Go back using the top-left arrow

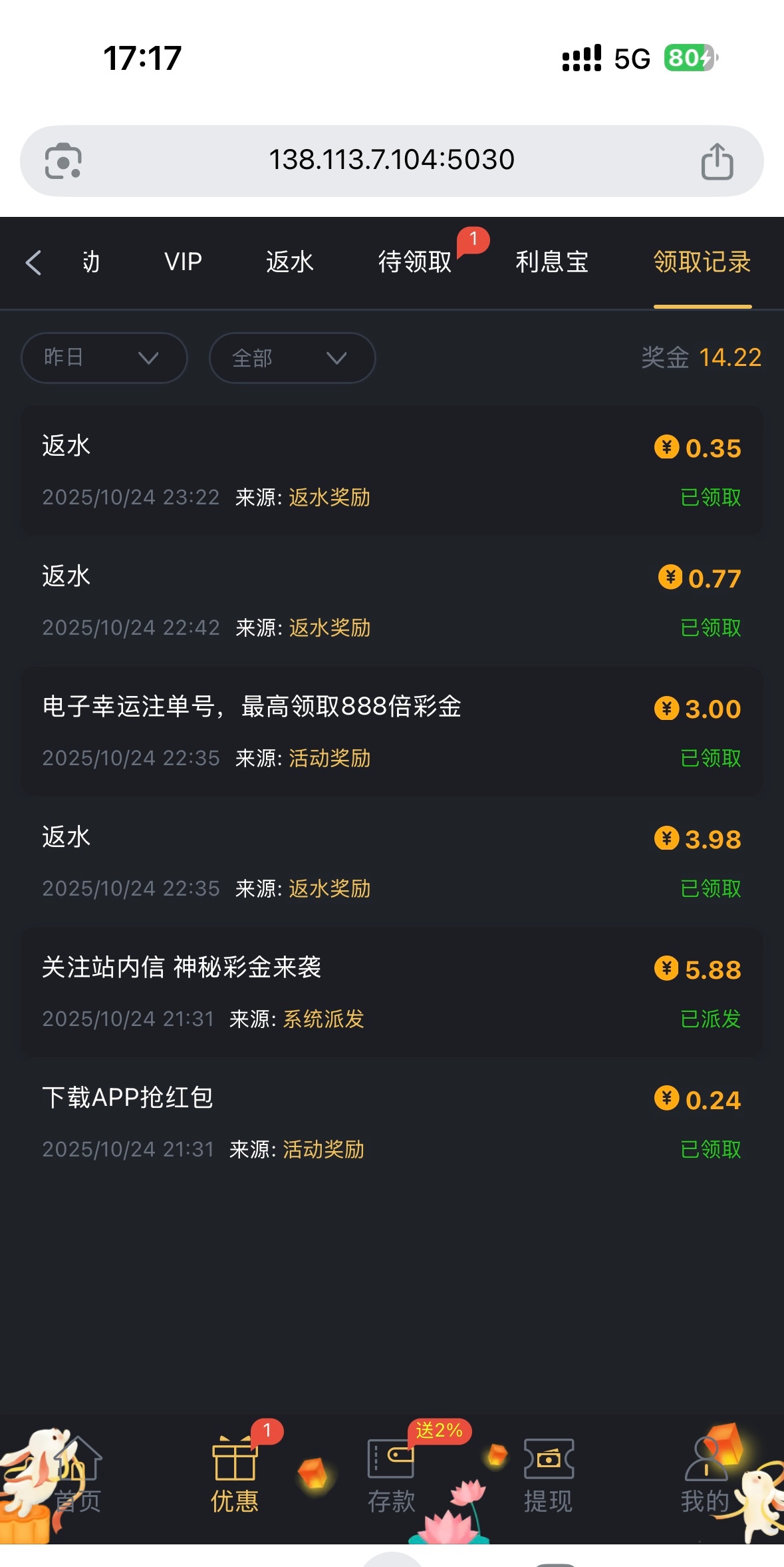click(34, 263)
